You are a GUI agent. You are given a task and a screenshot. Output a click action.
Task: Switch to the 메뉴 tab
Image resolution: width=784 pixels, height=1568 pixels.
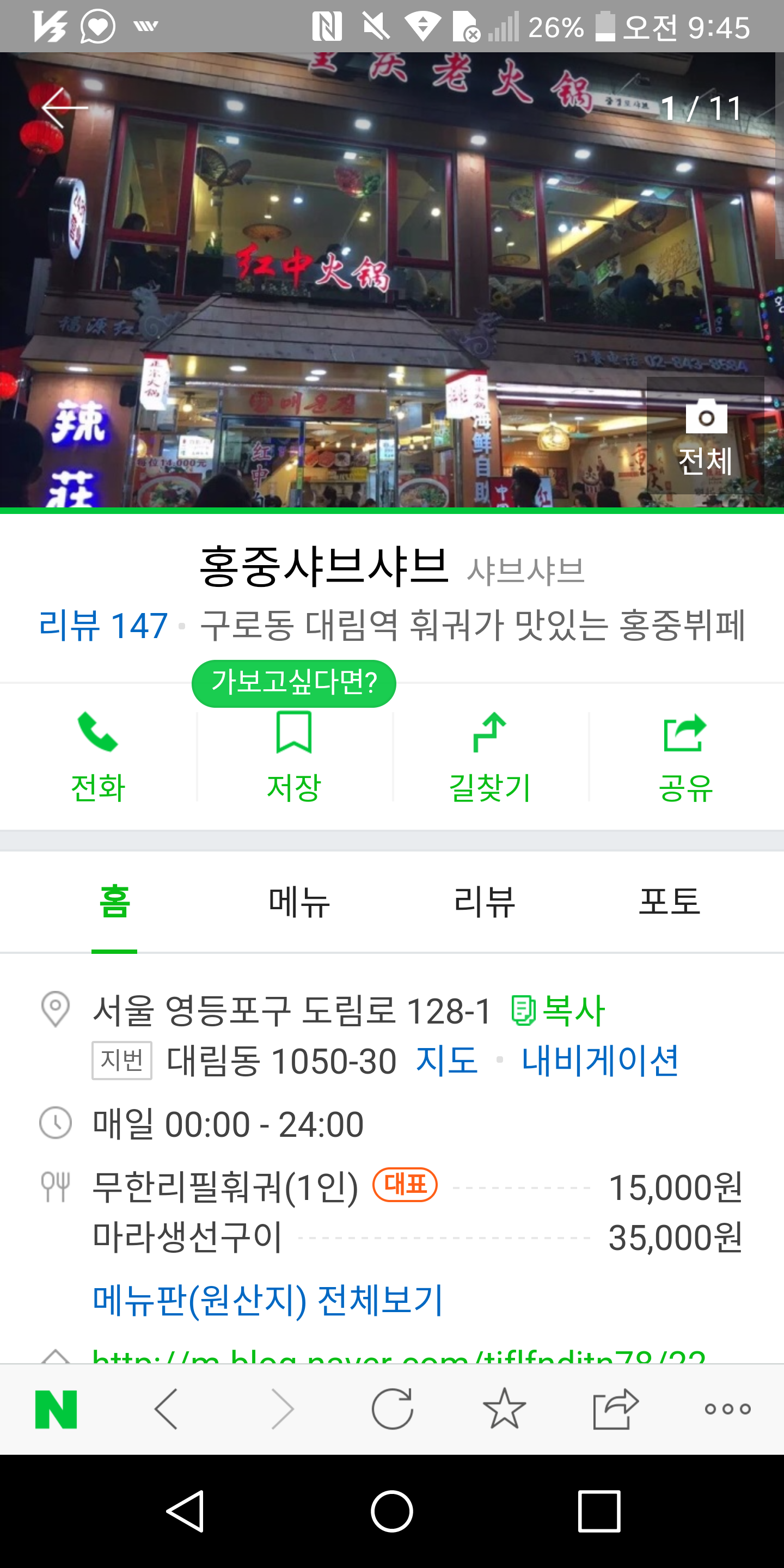(299, 902)
